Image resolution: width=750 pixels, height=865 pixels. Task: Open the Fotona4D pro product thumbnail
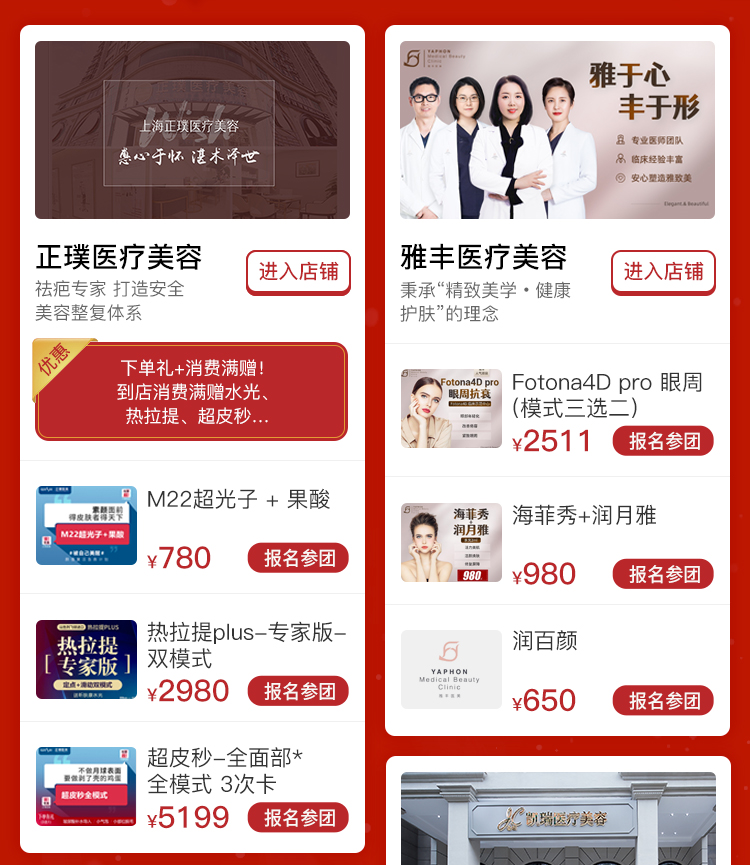click(451, 408)
